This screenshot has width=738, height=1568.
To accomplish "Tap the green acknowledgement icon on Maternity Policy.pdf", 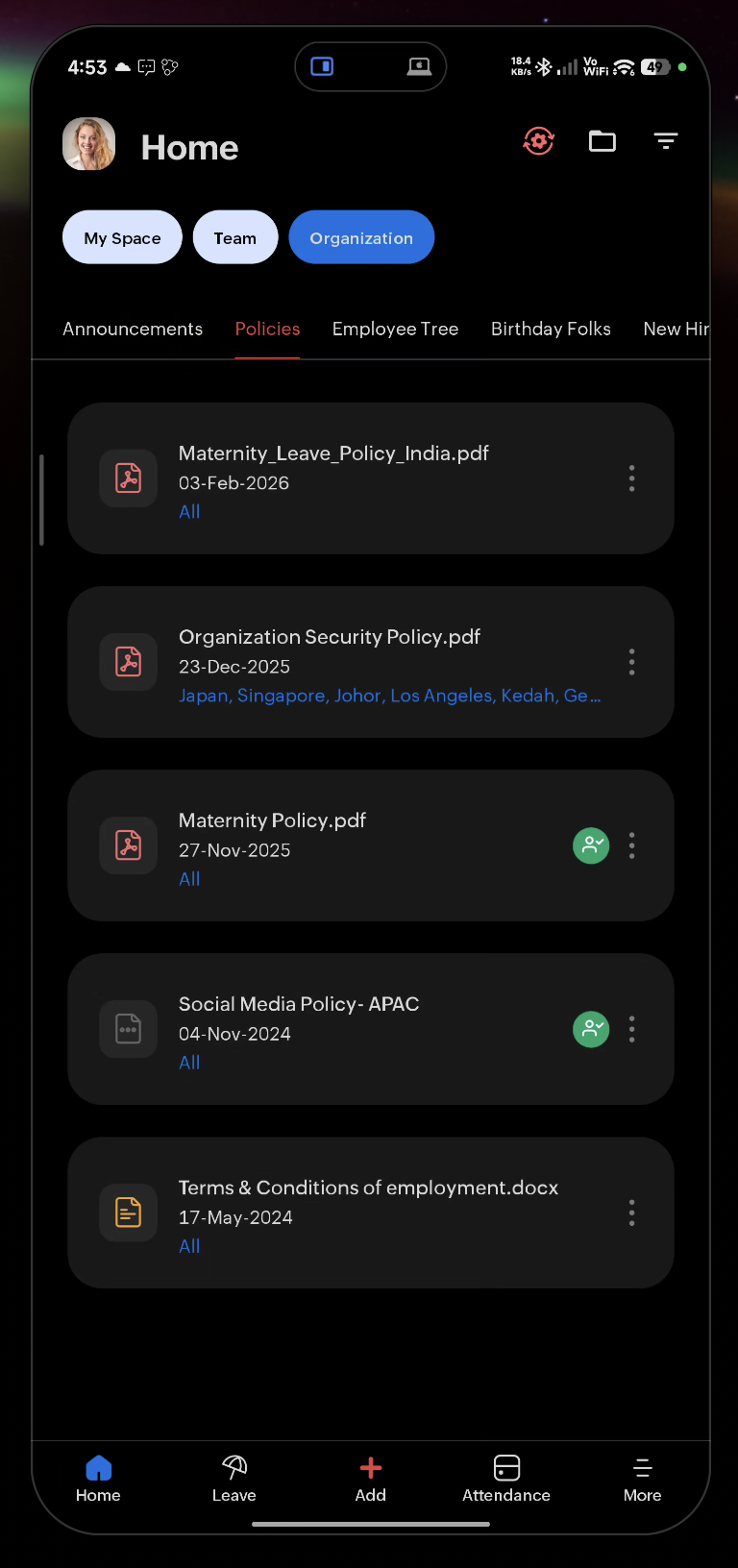I will coord(591,845).
